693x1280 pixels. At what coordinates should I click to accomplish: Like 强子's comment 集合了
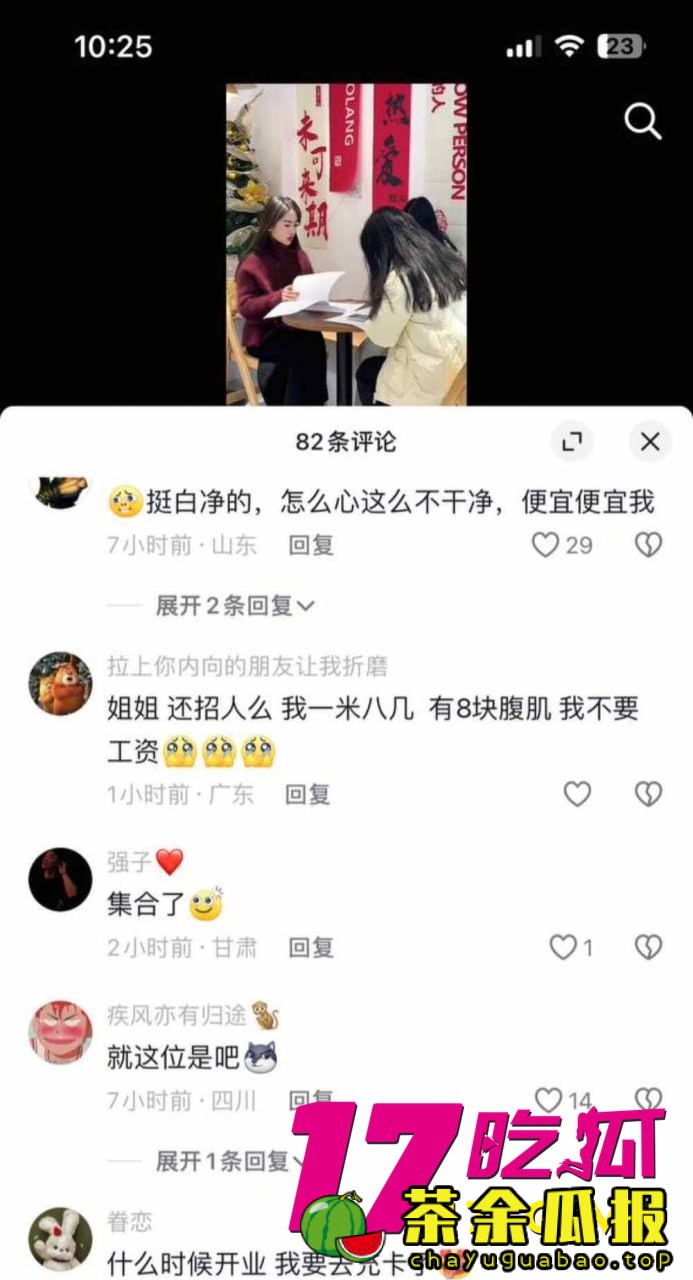pyautogui.click(x=564, y=947)
